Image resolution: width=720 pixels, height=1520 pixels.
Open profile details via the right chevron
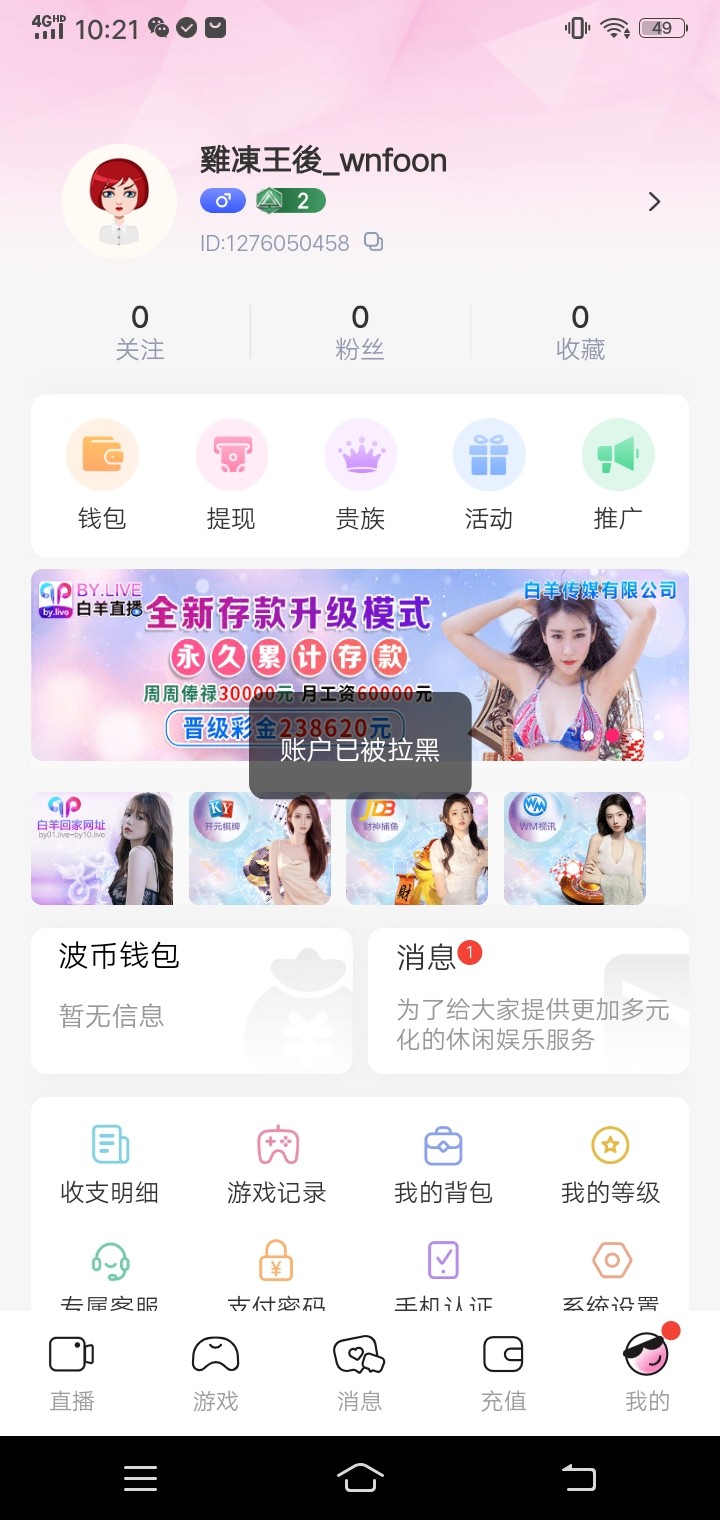[x=654, y=202]
